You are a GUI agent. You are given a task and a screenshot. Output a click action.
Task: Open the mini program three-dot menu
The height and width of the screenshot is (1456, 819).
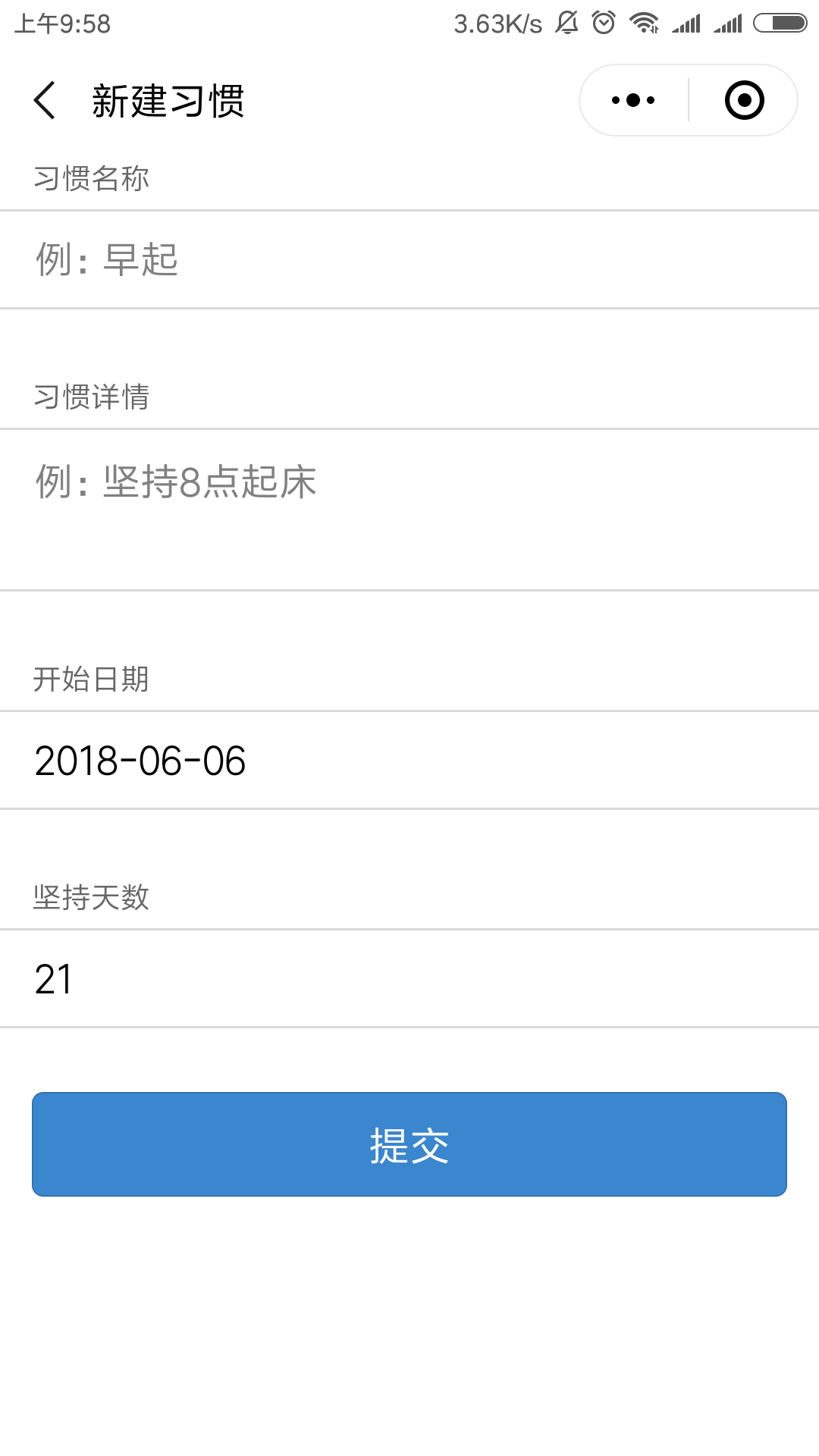point(633,100)
